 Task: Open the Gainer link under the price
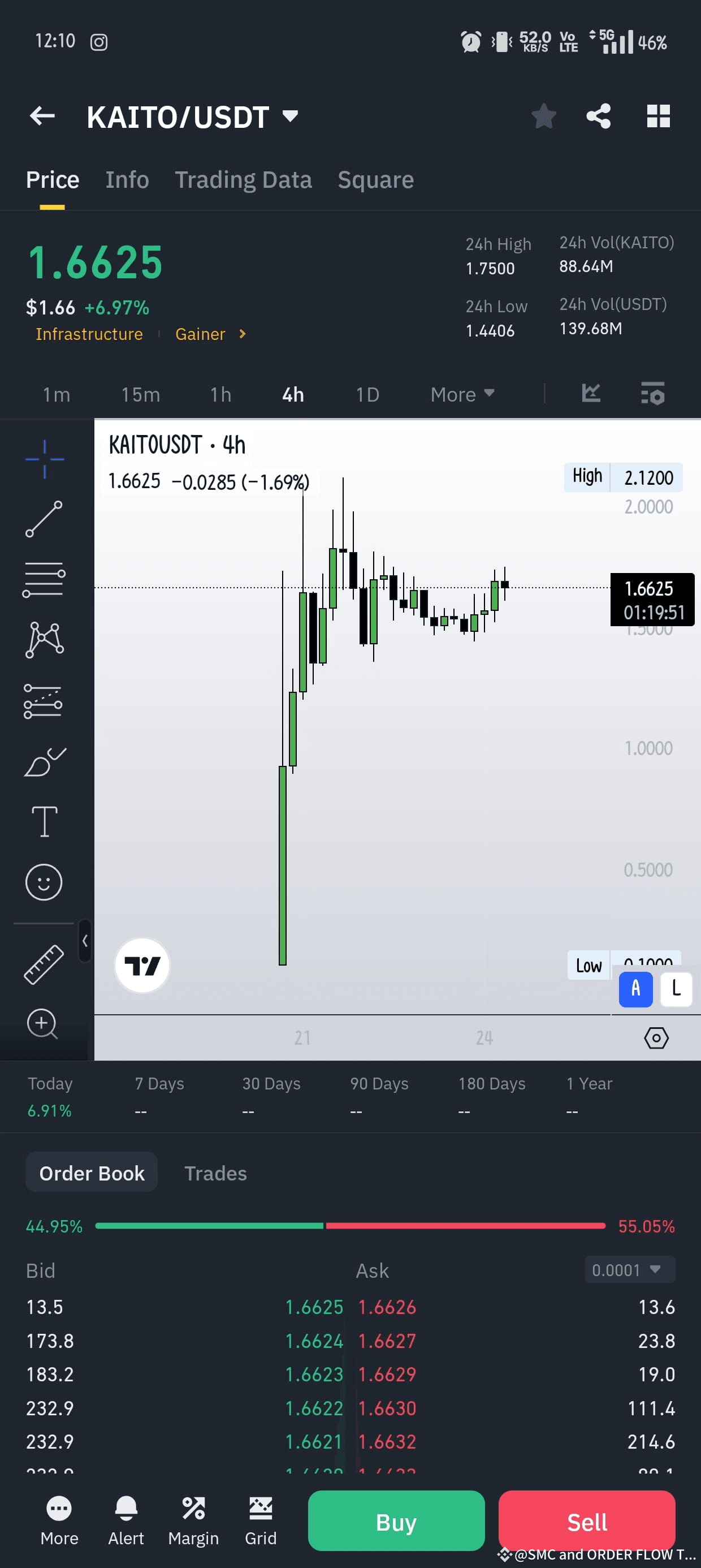tap(201, 334)
